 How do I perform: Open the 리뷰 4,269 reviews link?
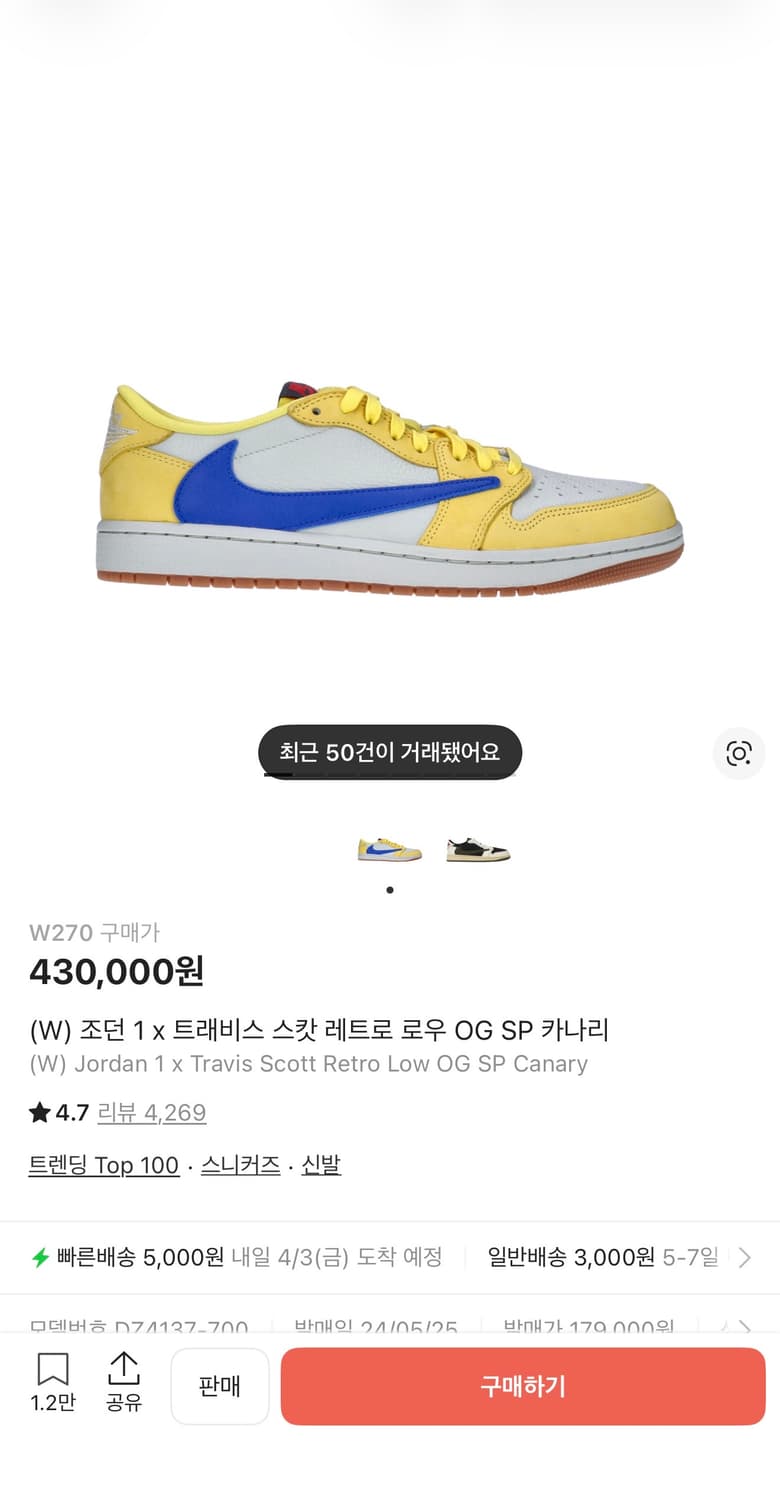pyautogui.click(x=153, y=1112)
